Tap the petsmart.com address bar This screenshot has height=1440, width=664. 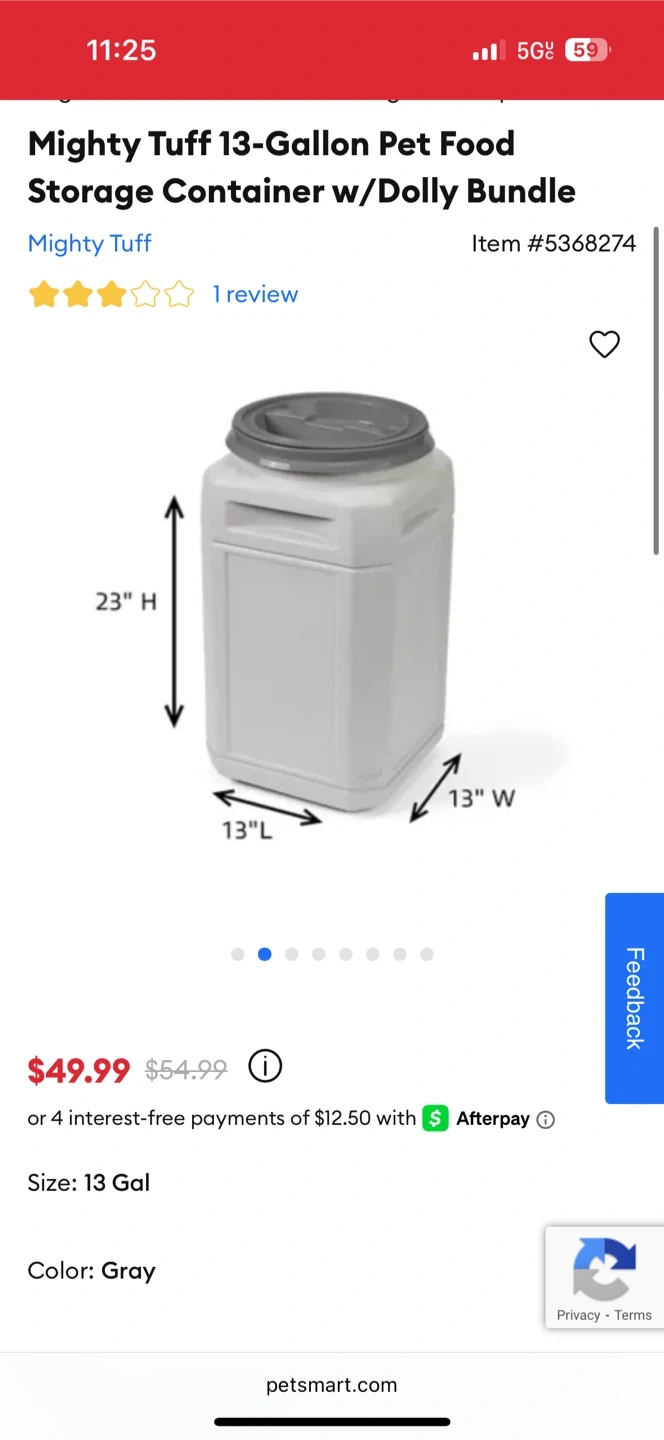click(332, 1385)
